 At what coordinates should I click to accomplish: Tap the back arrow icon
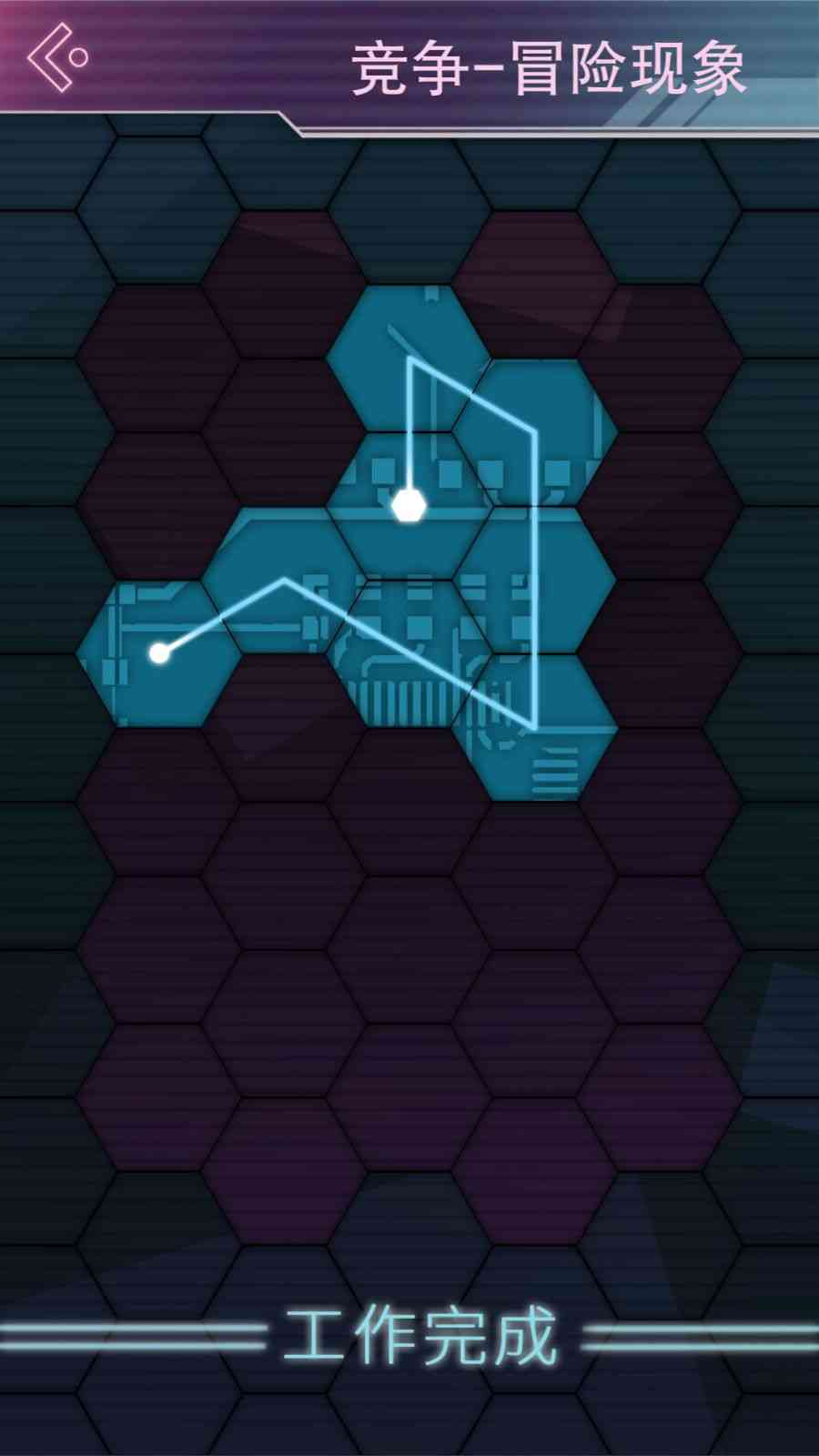point(56,58)
